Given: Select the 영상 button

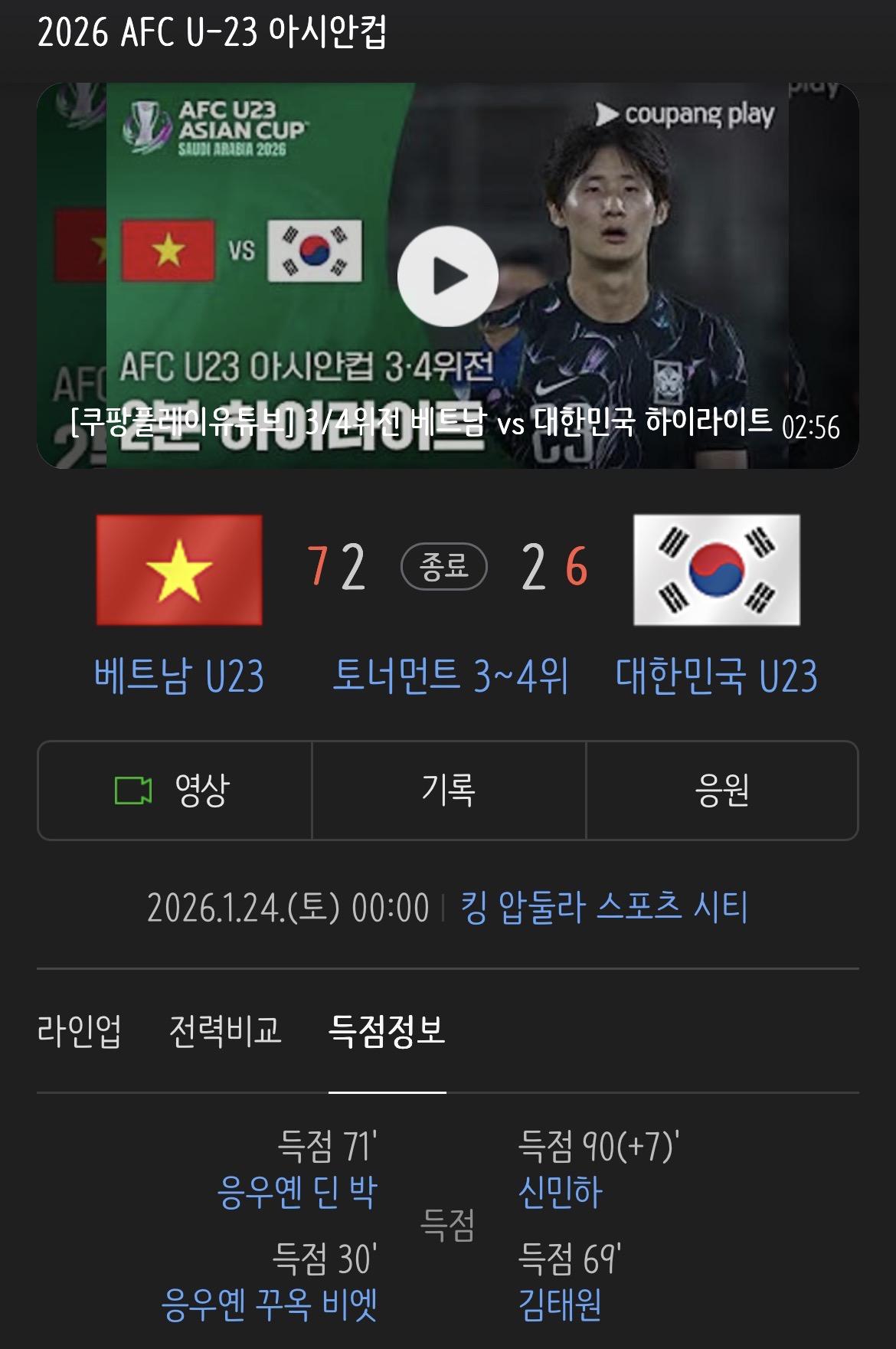Looking at the screenshot, I should pyautogui.click(x=175, y=791).
